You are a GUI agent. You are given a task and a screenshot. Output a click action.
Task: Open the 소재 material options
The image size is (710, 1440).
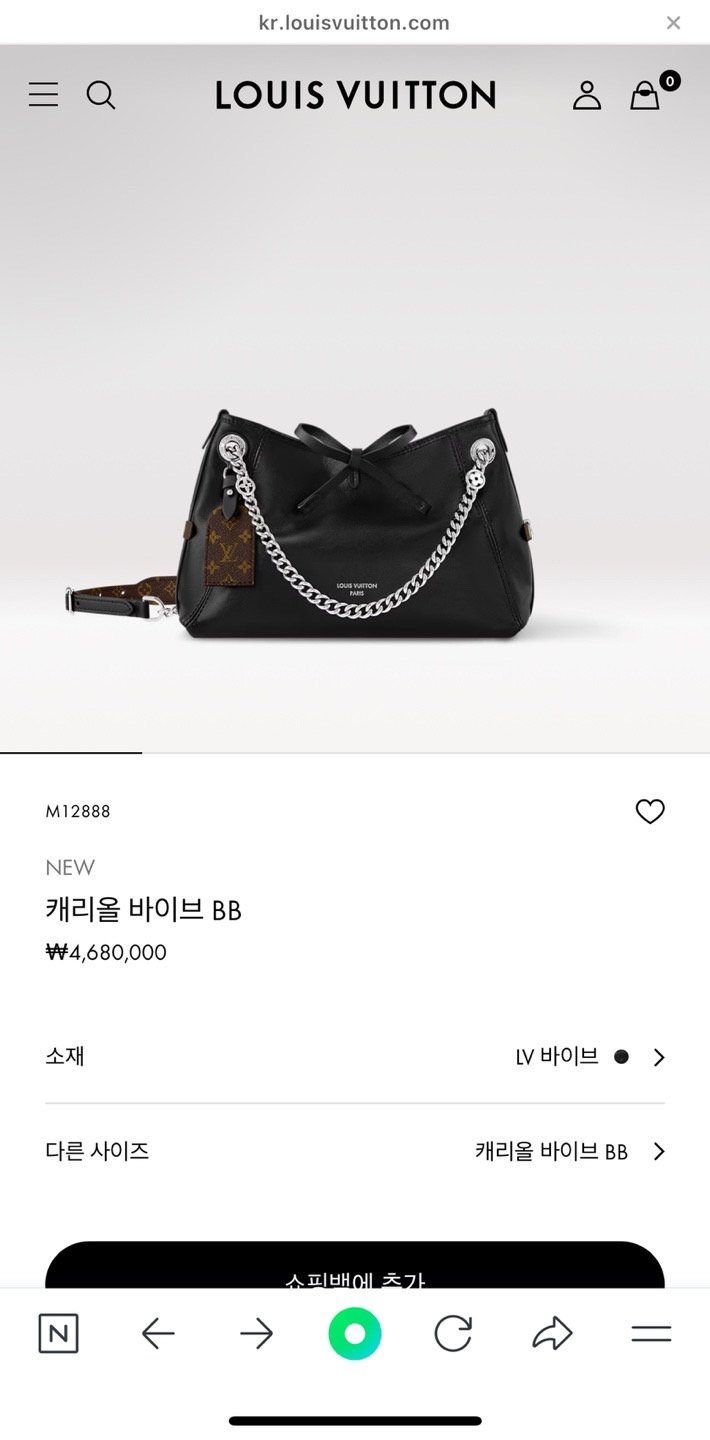pyautogui.click(x=355, y=1057)
